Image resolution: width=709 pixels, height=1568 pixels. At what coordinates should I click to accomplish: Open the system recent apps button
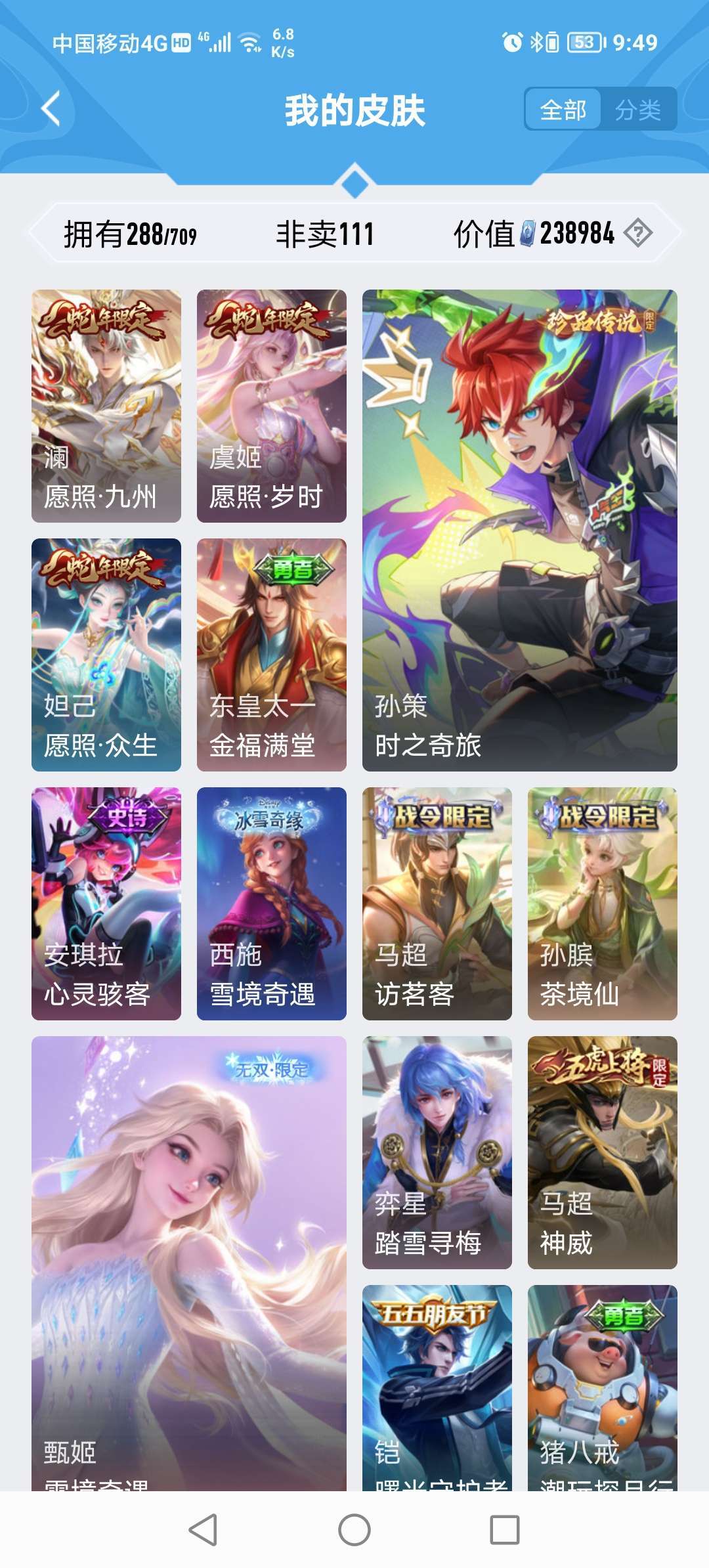click(505, 1530)
